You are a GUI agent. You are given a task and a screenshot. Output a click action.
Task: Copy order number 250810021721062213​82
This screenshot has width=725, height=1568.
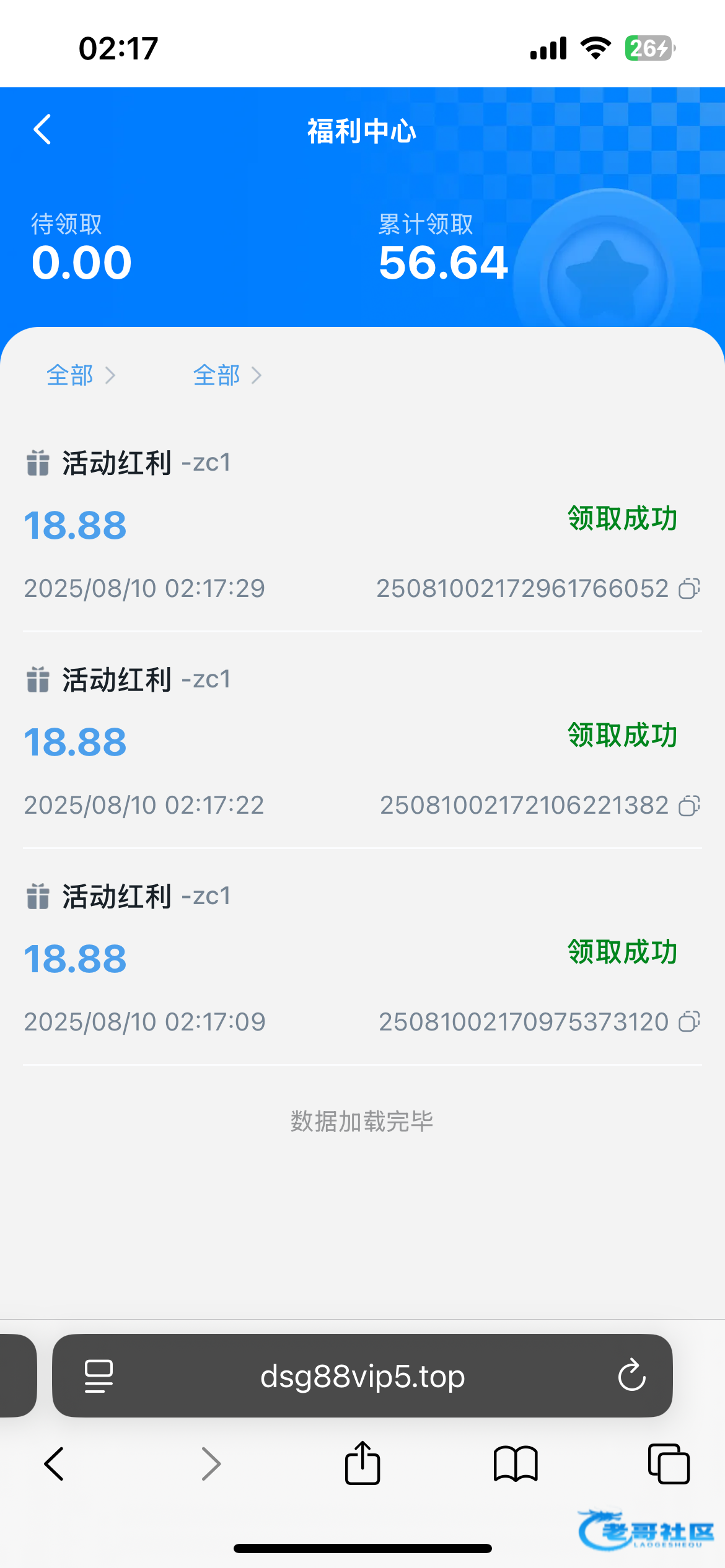pos(689,805)
